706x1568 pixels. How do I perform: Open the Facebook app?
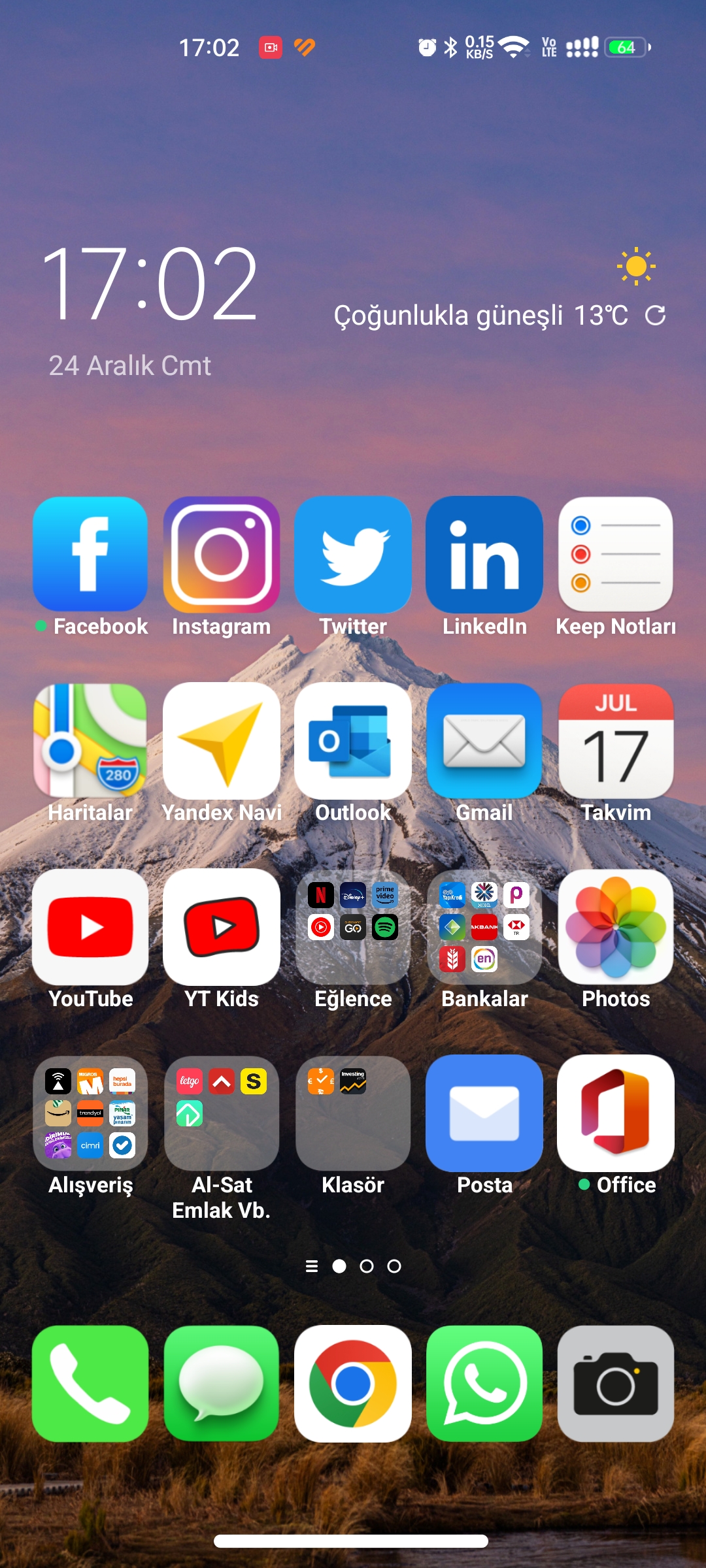[x=91, y=554]
